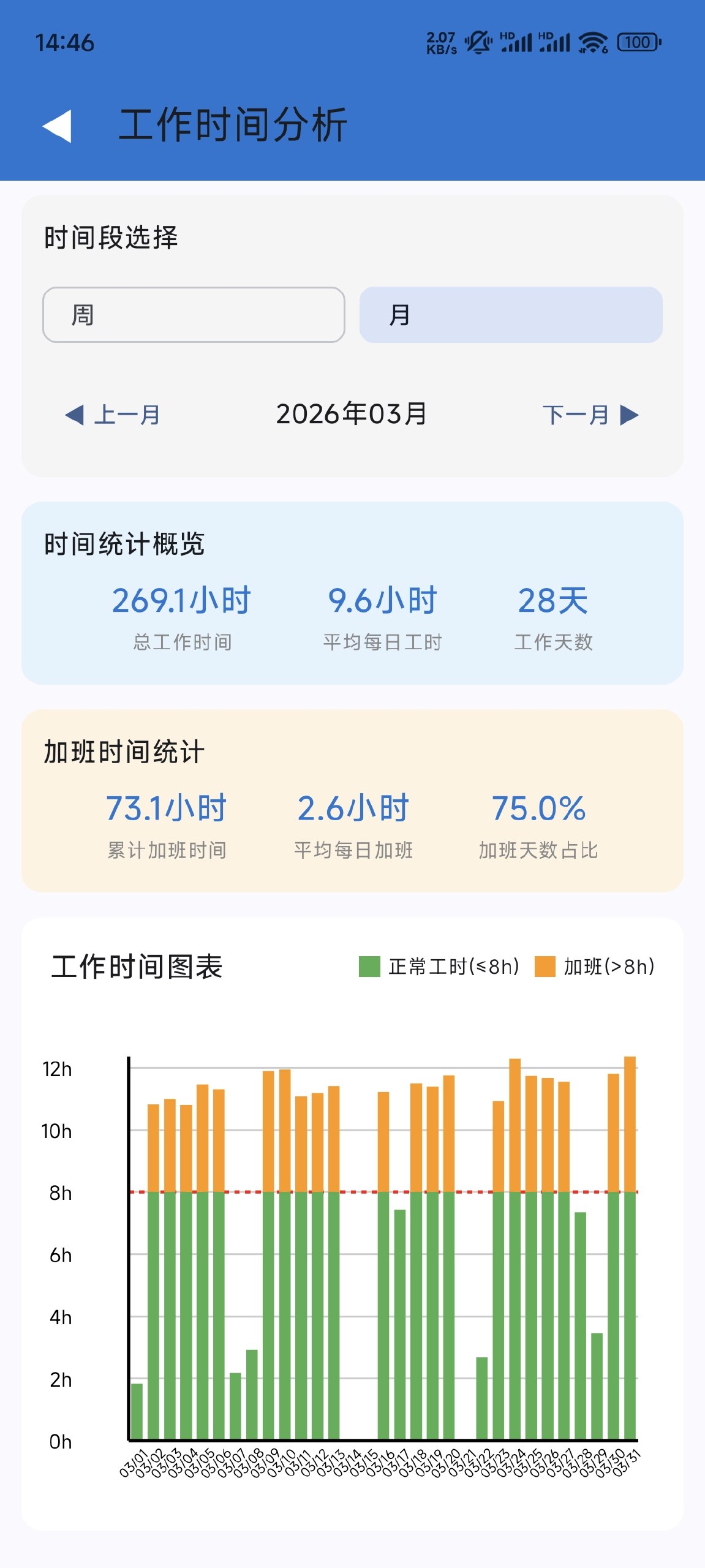
Task: Click the 75.0% overtime ratio value
Action: (540, 809)
